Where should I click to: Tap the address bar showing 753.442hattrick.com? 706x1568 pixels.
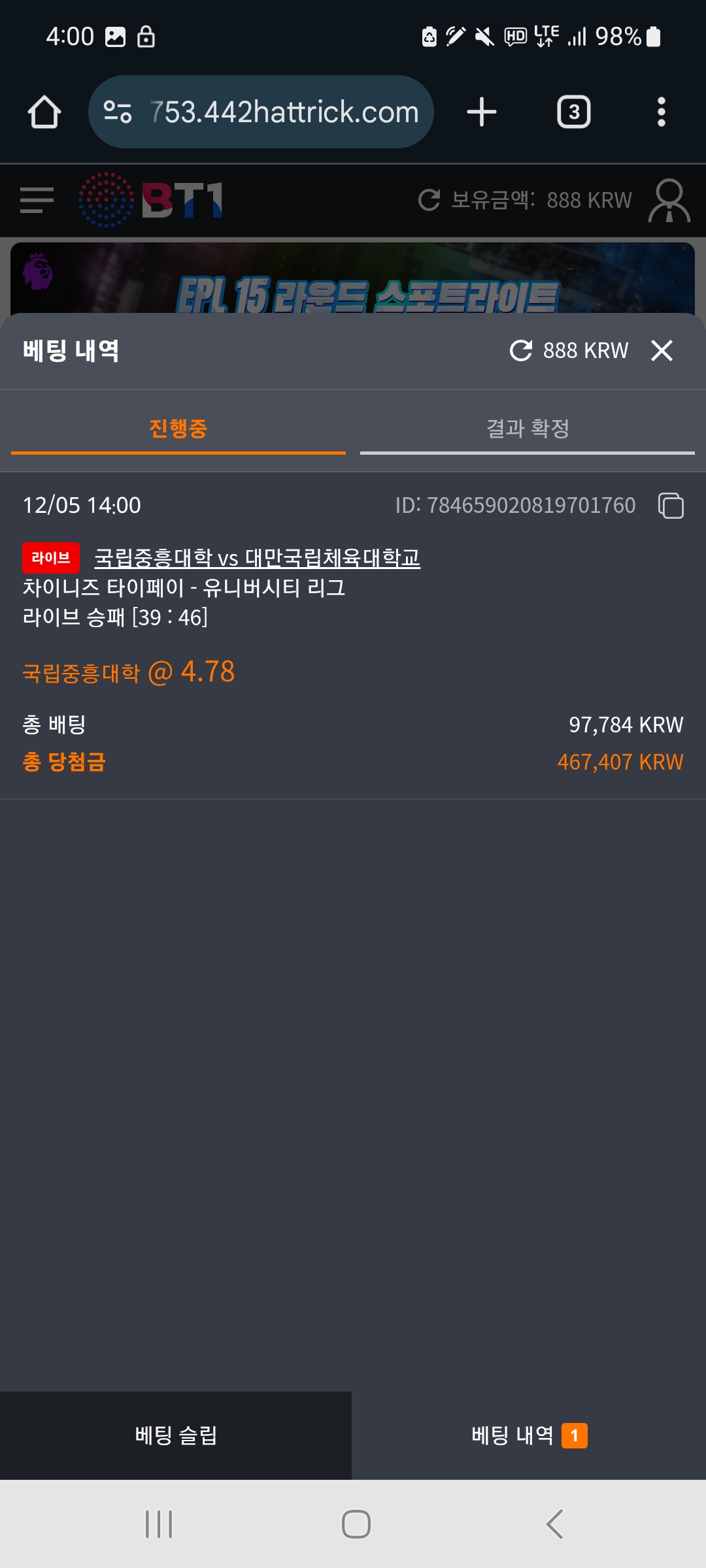coord(281,111)
